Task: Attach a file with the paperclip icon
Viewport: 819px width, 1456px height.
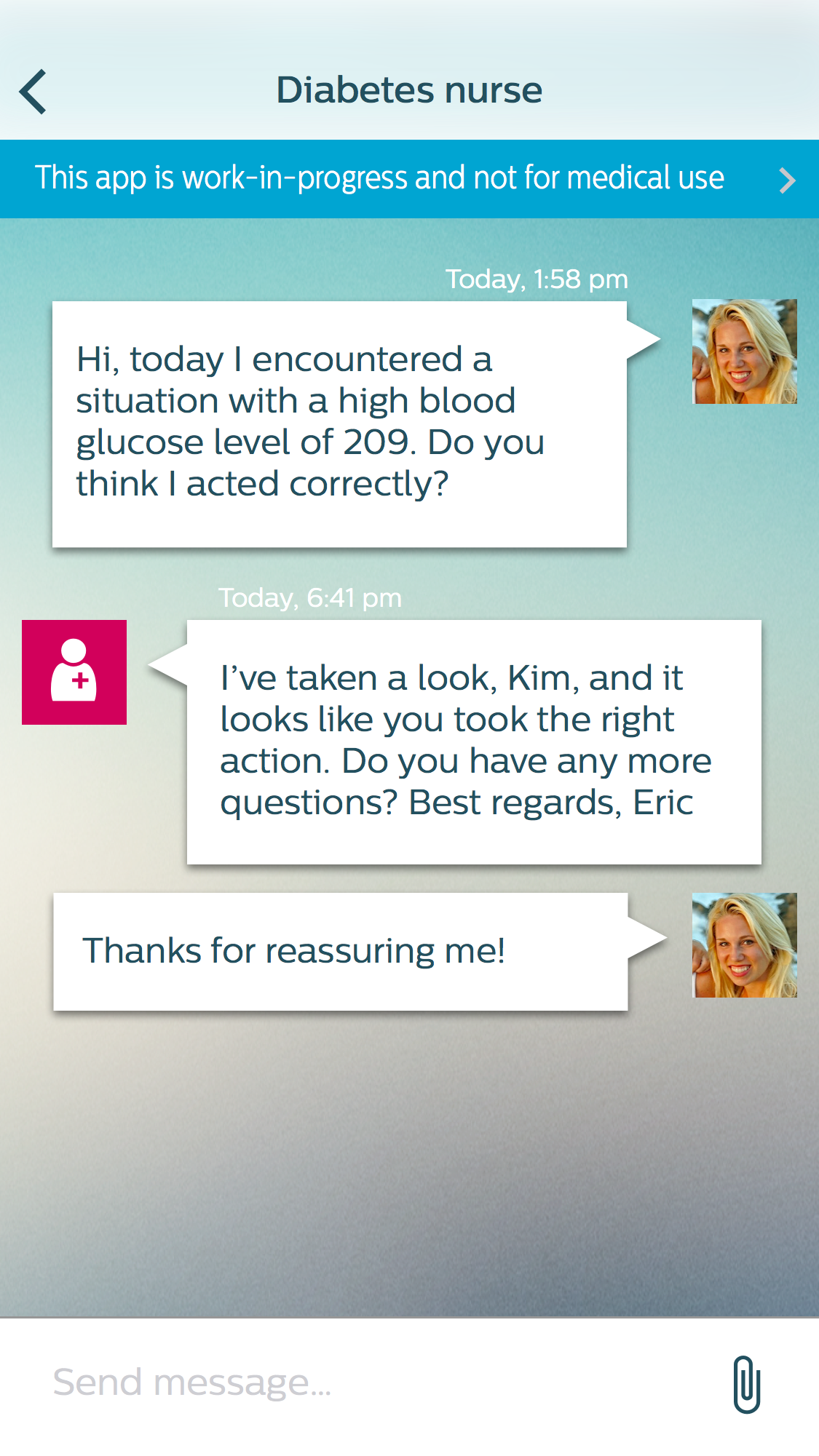Action: click(x=746, y=1384)
